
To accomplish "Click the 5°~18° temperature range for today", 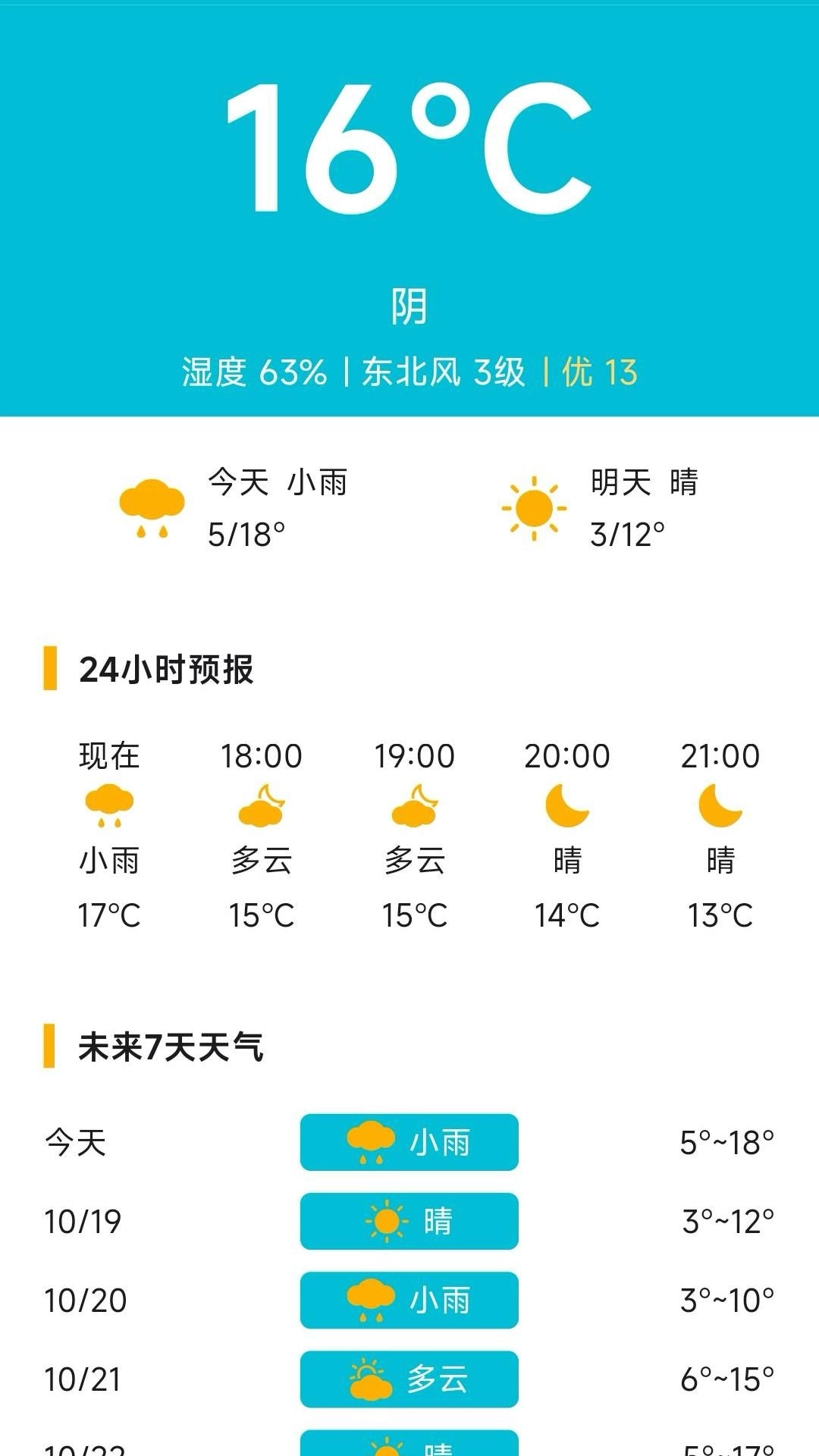I will click(x=726, y=1143).
